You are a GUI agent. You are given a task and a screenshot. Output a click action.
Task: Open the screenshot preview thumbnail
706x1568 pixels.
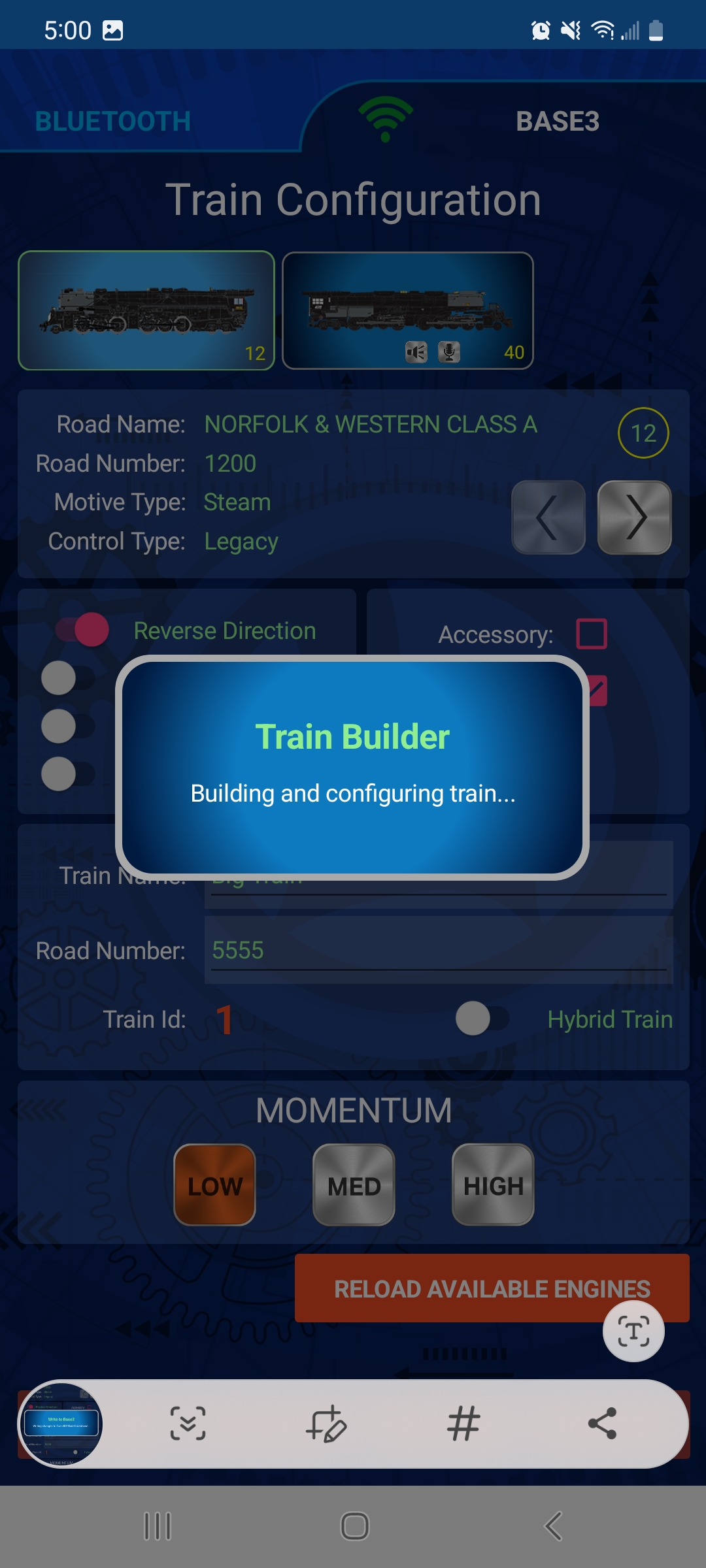(61, 1424)
